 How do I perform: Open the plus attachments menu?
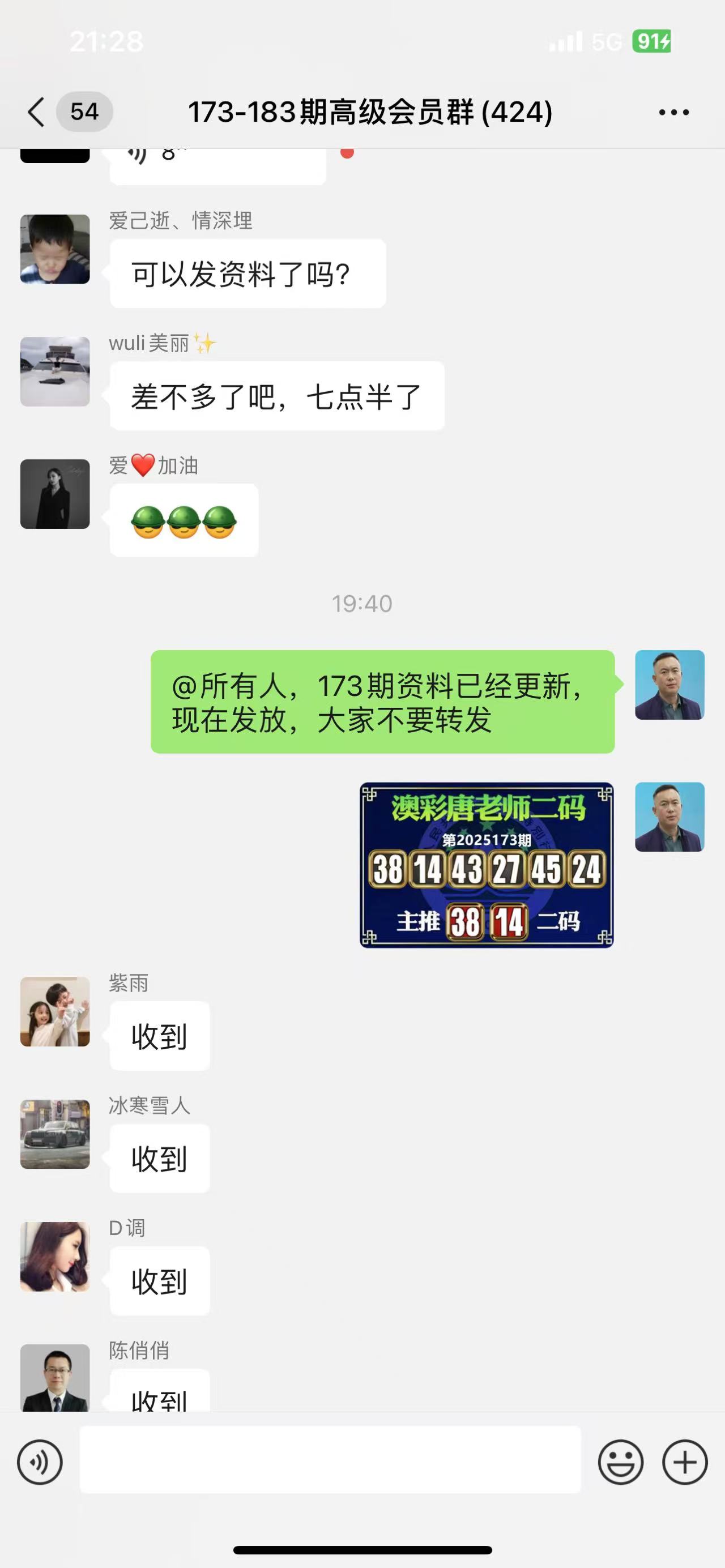(x=685, y=1462)
